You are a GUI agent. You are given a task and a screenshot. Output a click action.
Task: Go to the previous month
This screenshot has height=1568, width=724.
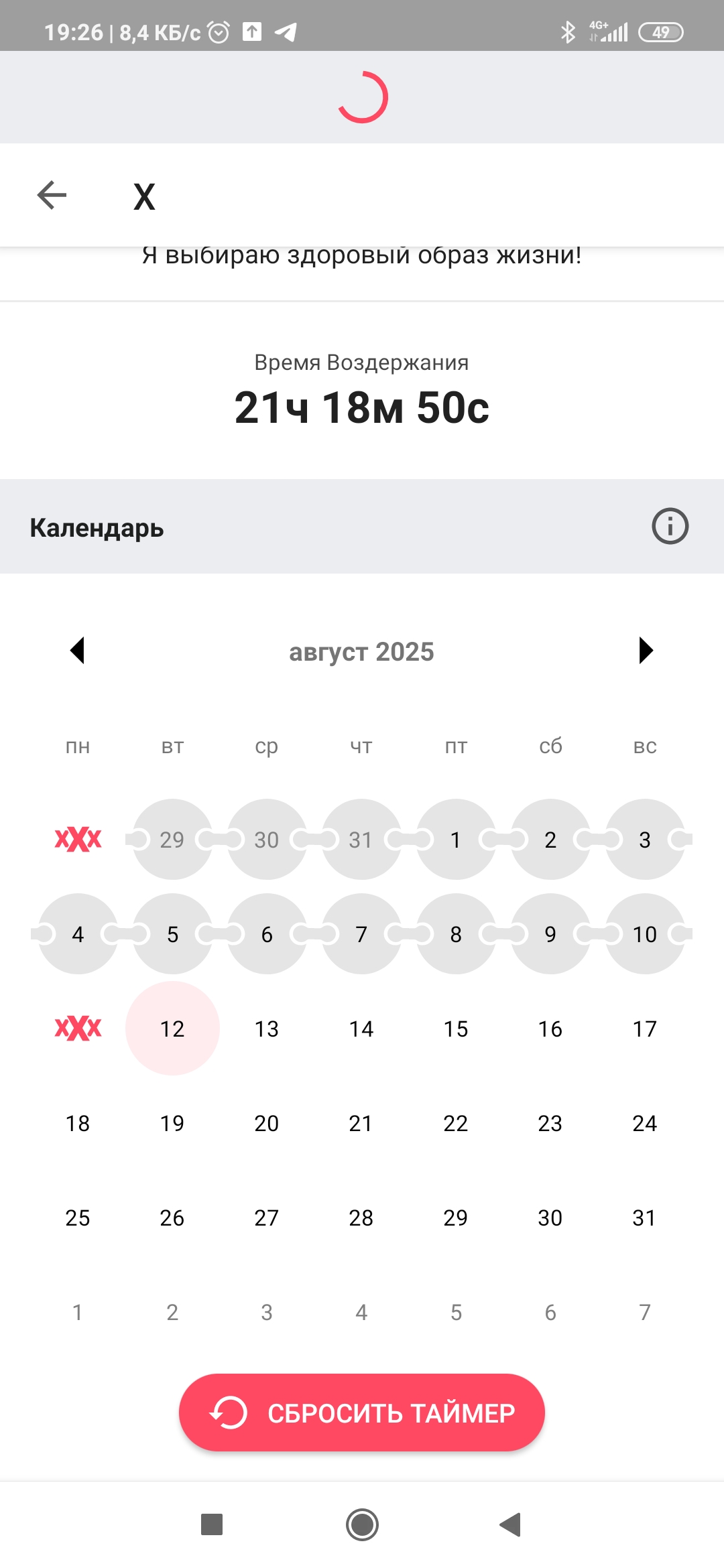pos(78,650)
